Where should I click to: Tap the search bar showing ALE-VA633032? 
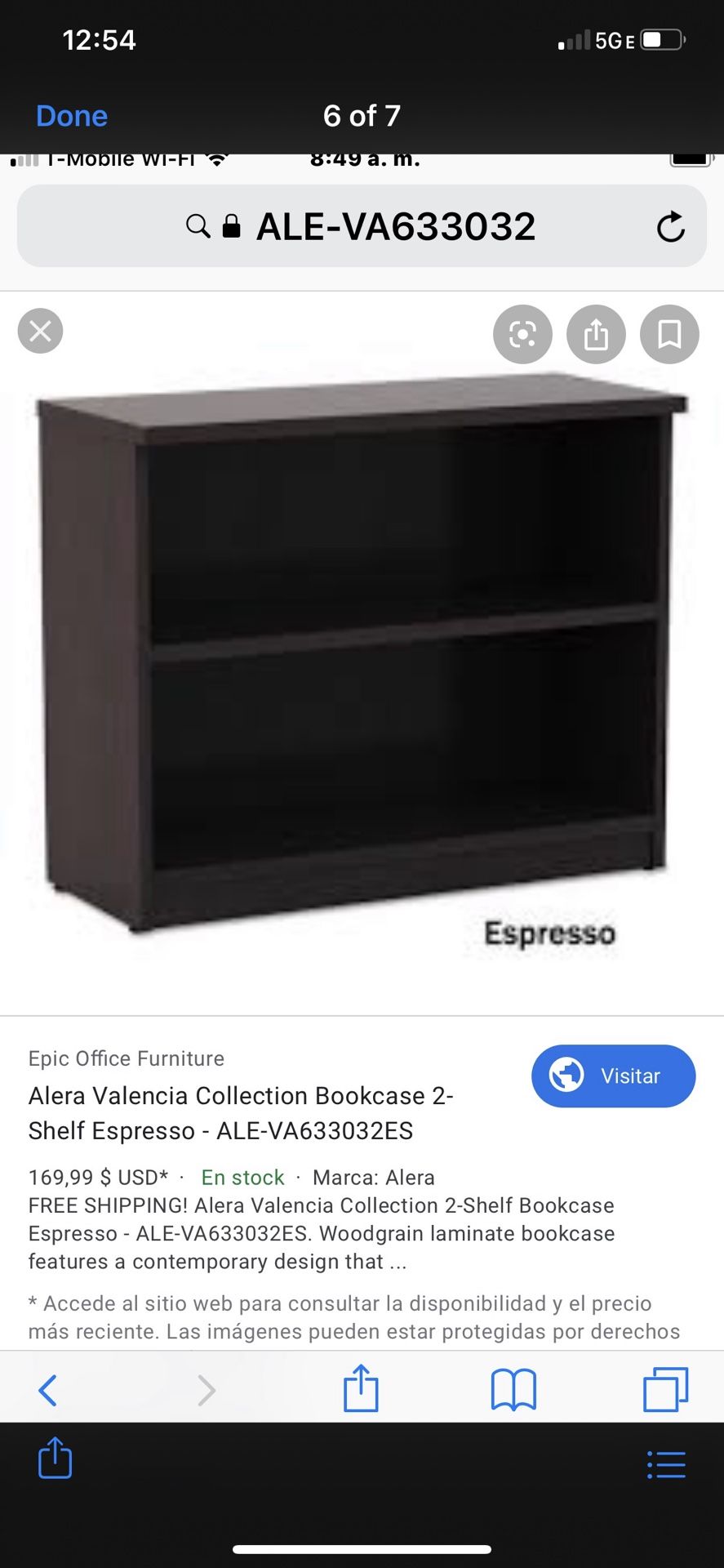[396, 226]
